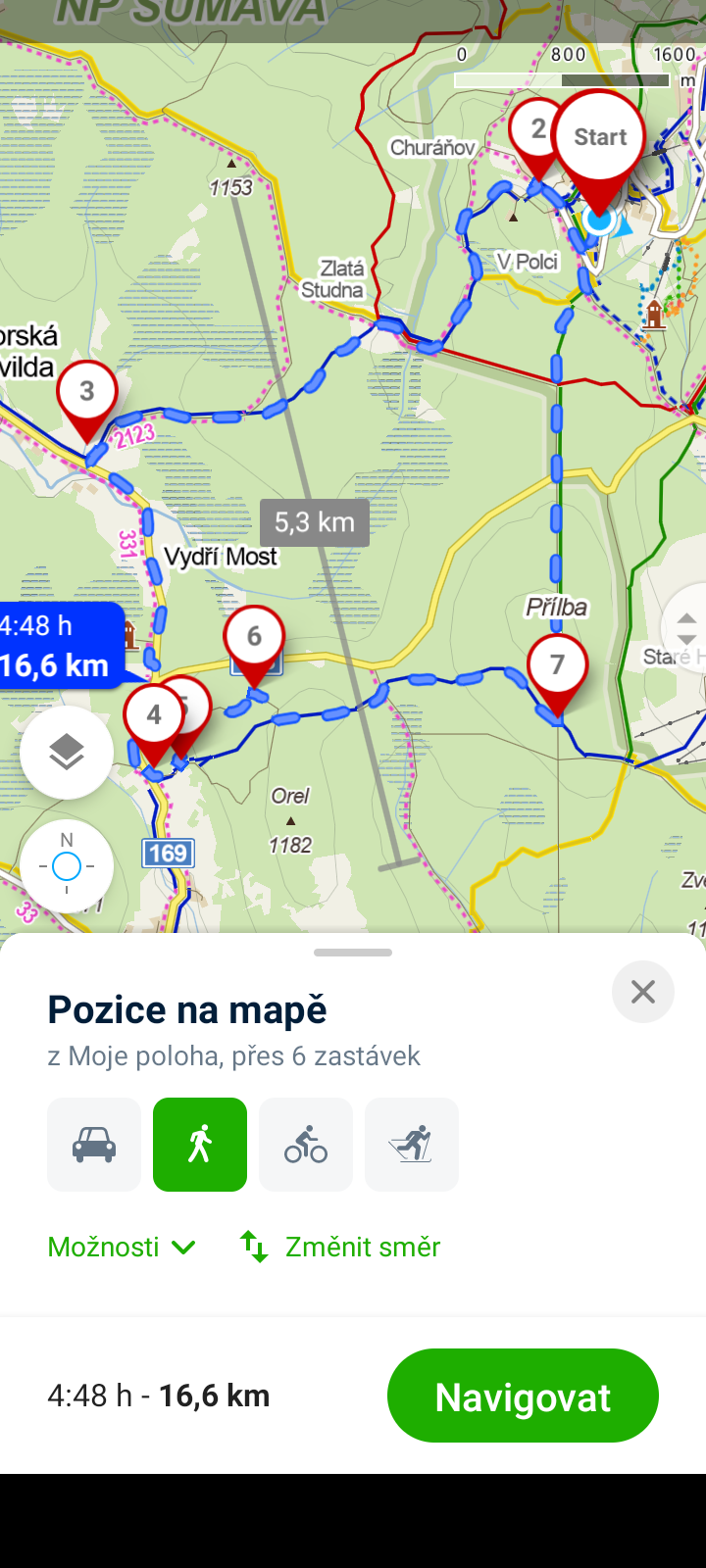Tap the Start marker on map
Screen dimensions: 706x1568
click(x=600, y=139)
